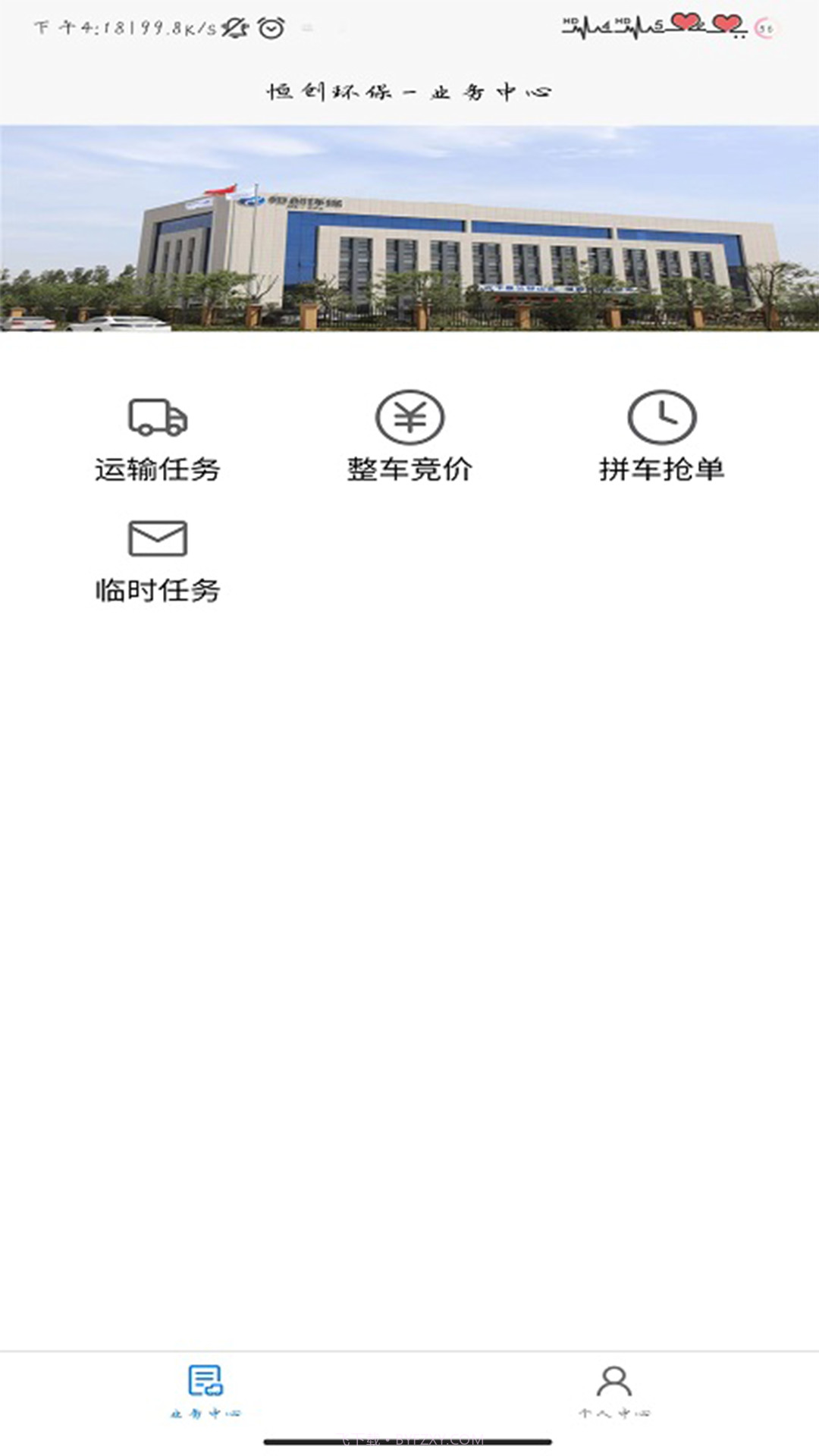Open the 临时任务 envelope icon
This screenshot has width=819, height=1456.
coord(157,540)
